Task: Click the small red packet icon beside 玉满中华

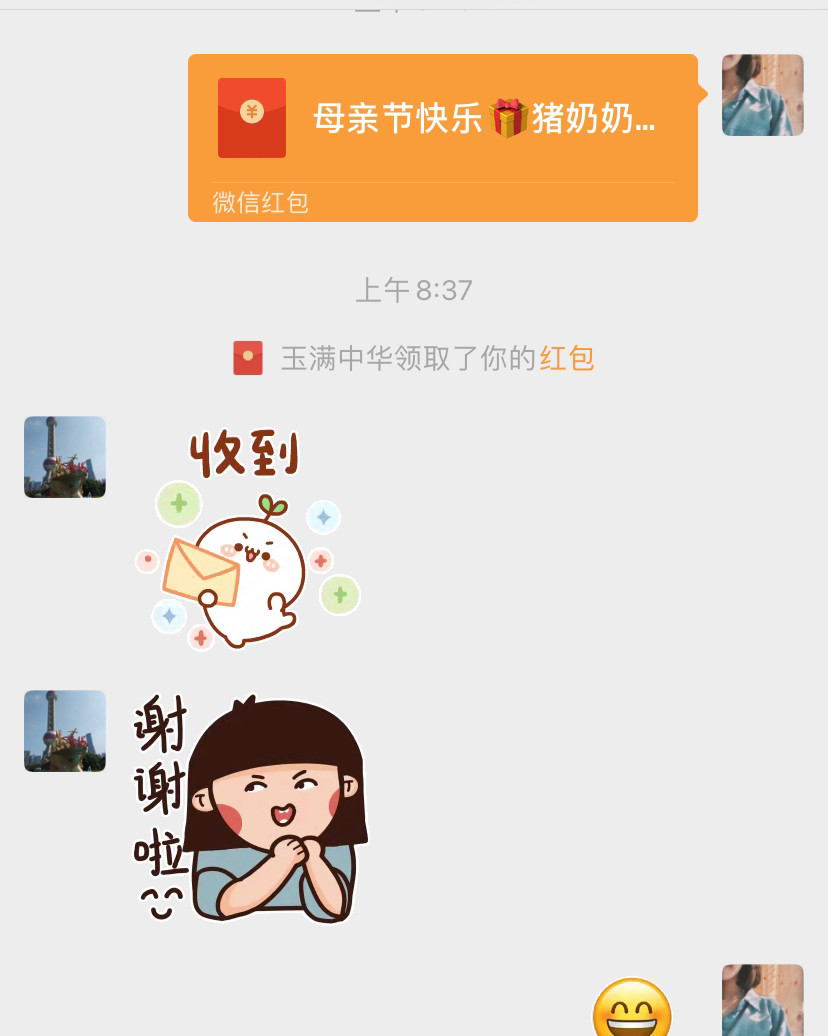Action: pos(248,357)
